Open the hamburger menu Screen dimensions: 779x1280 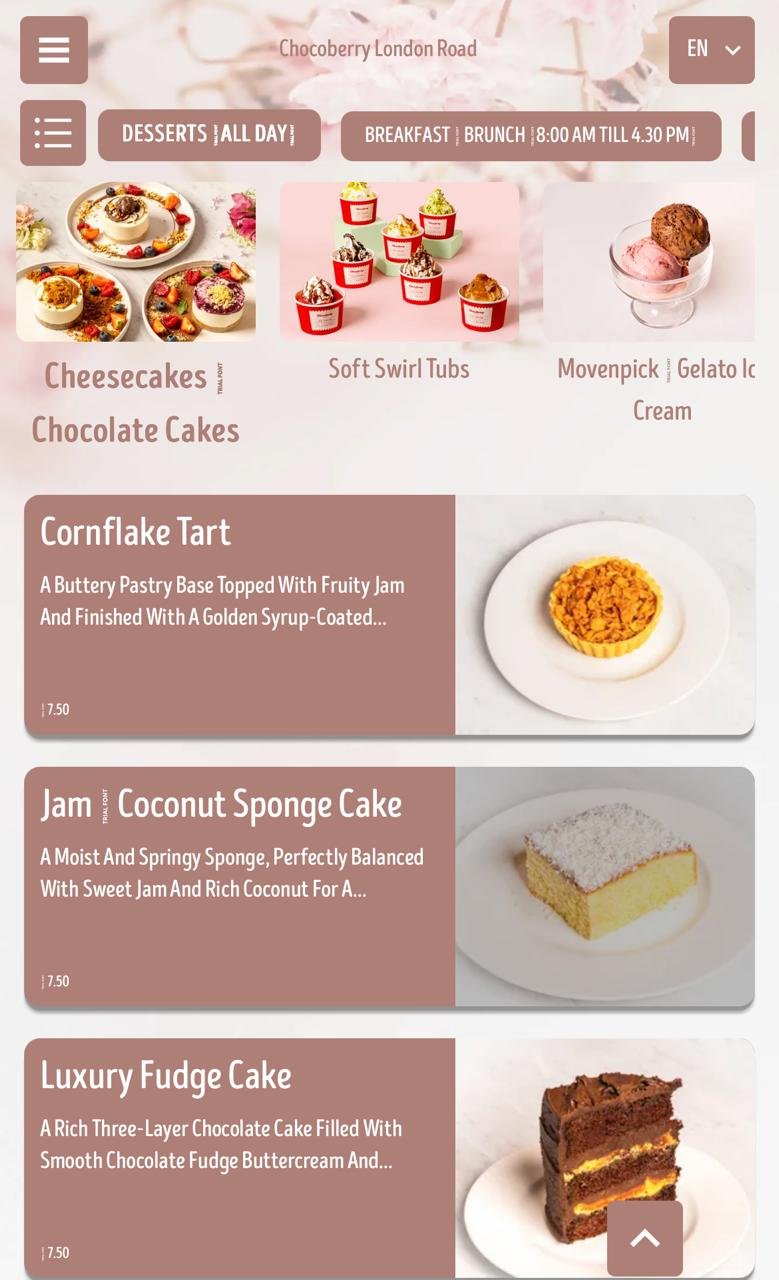pyautogui.click(x=54, y=50)
